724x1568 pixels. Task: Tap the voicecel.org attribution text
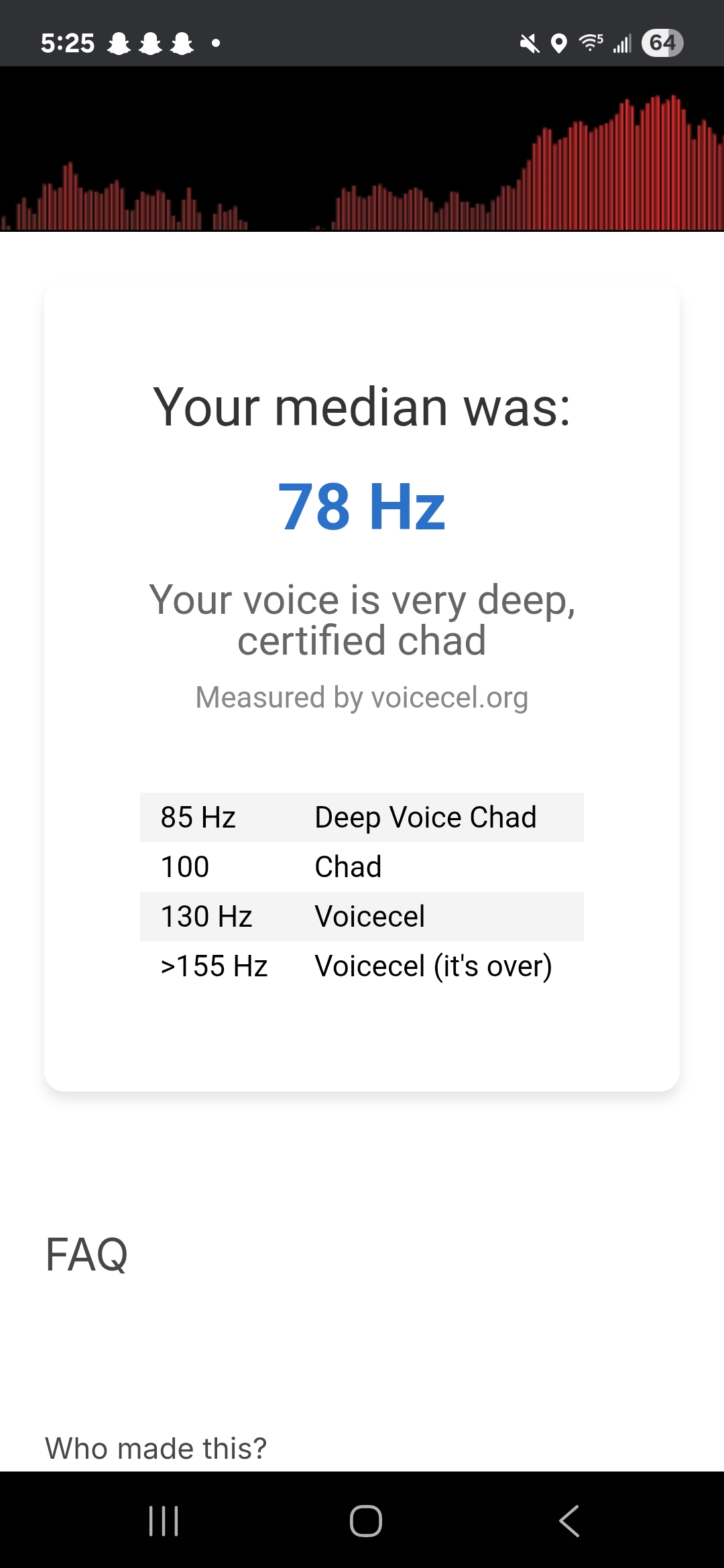coord(362,698)
